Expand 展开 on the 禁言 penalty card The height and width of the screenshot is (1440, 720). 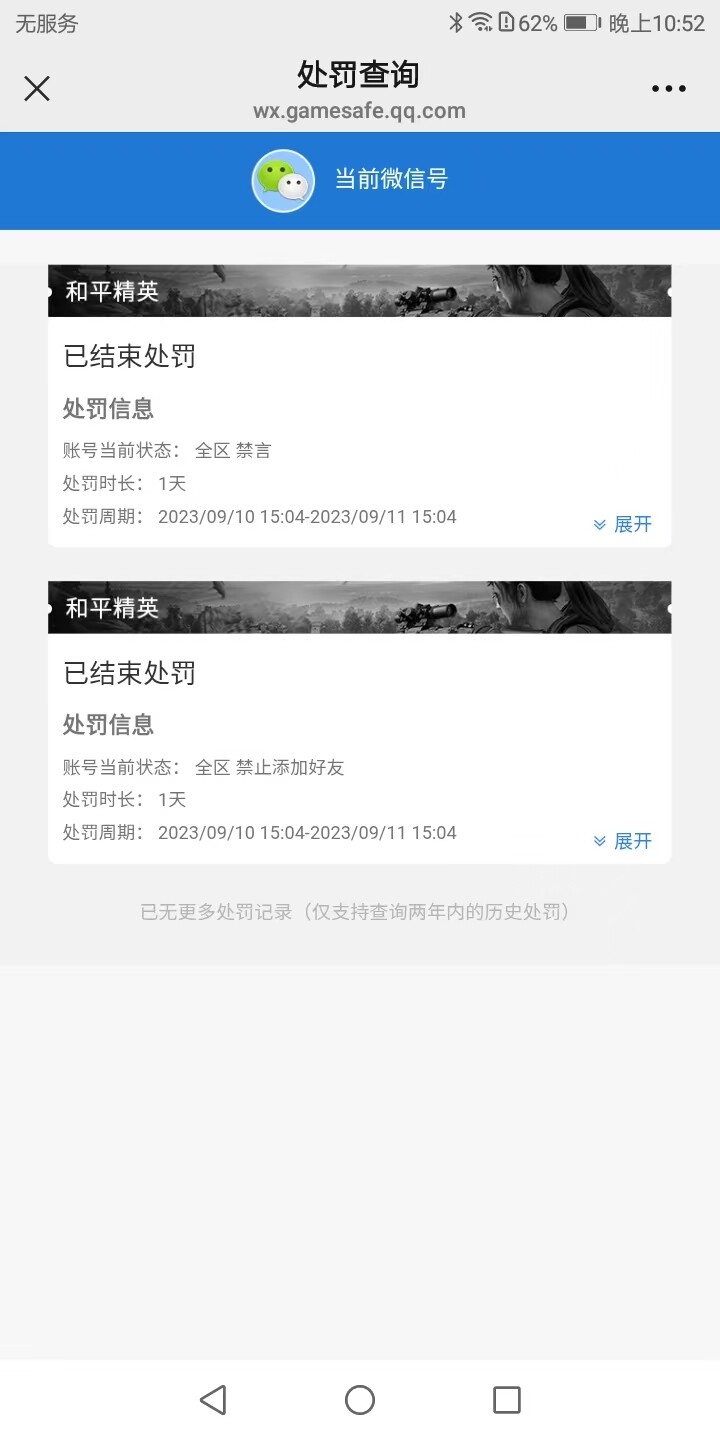tap(622, 524)
